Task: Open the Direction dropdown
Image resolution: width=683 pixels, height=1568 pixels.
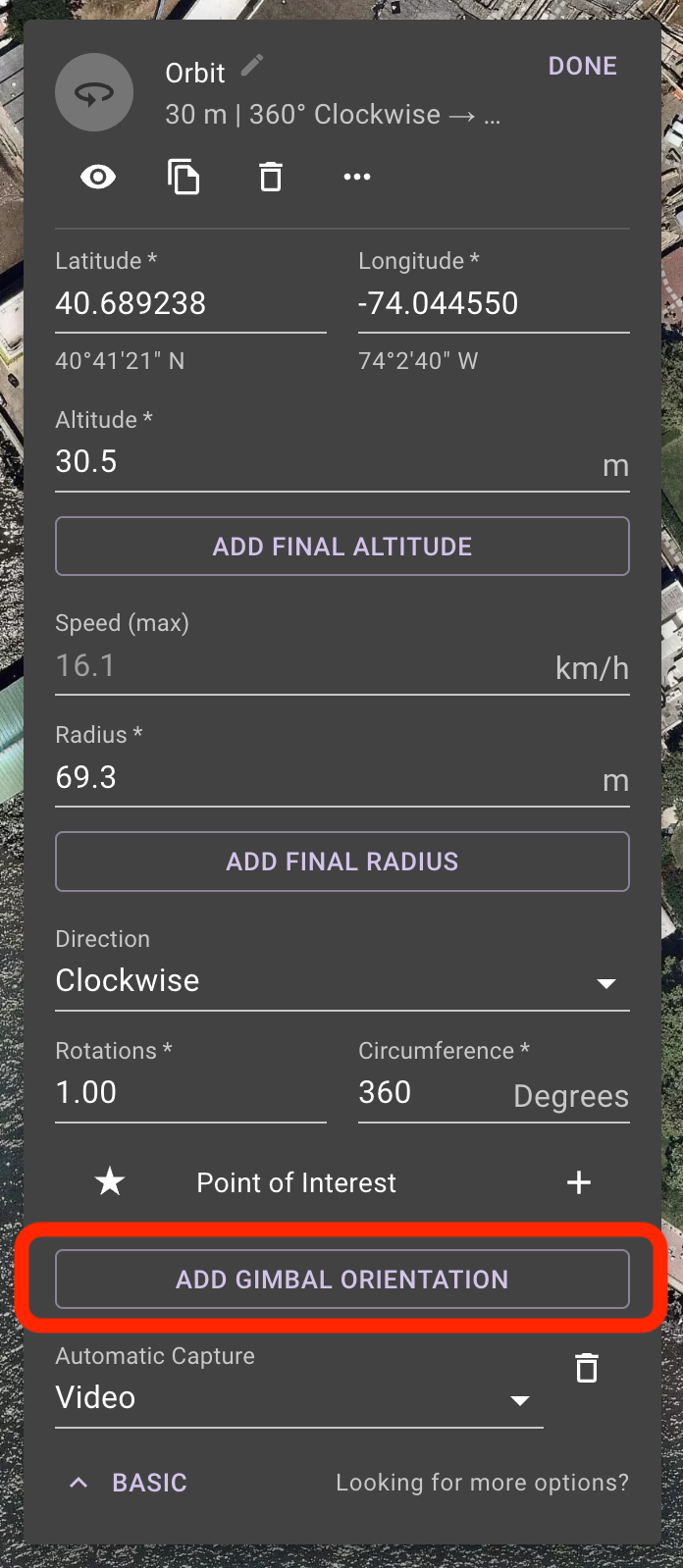Action: [341, 981]
